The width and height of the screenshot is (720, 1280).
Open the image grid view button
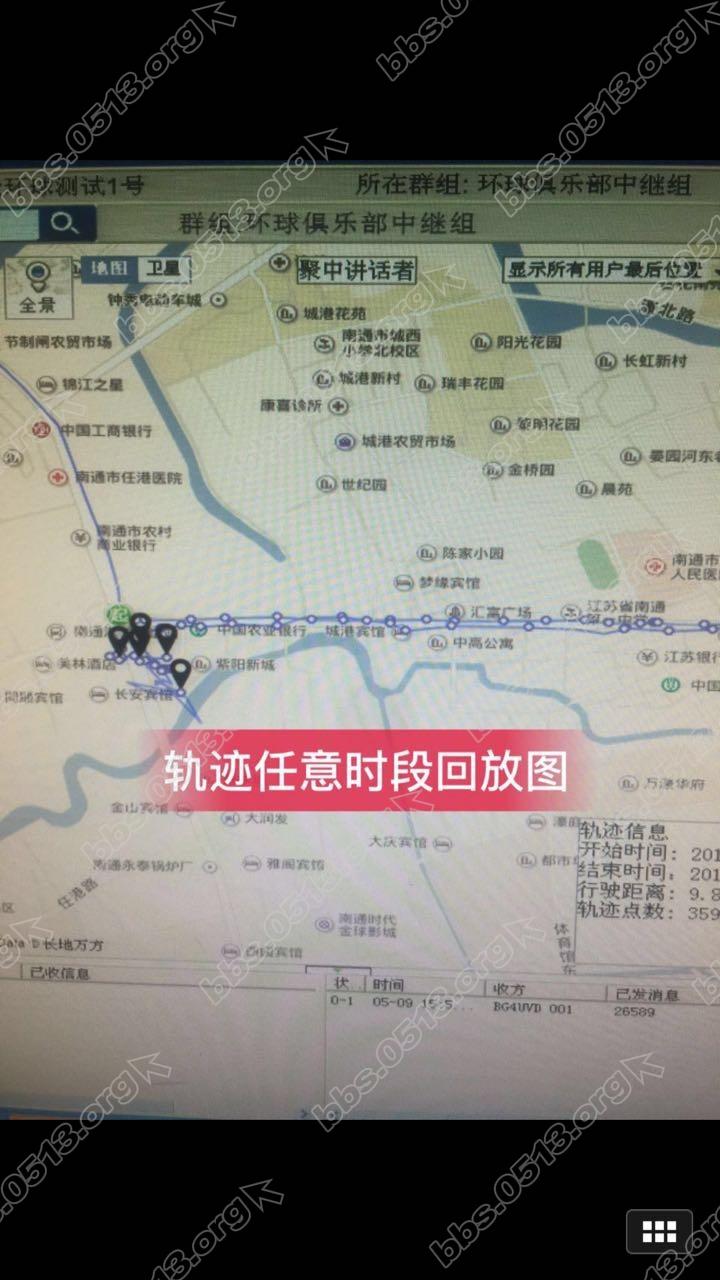pos(659,1232)
